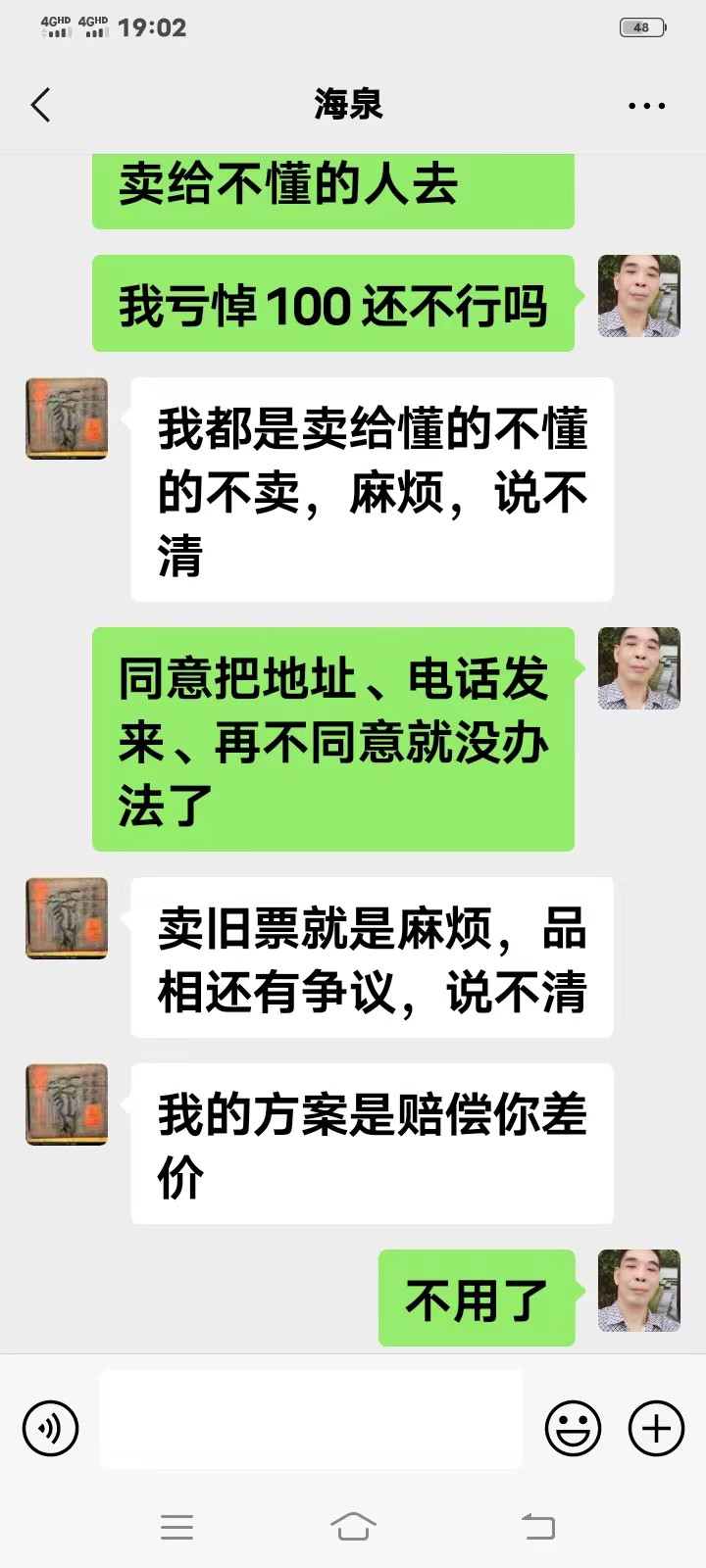
Task: Open my avatar next to 不用了
Action: coord(639,1291)
